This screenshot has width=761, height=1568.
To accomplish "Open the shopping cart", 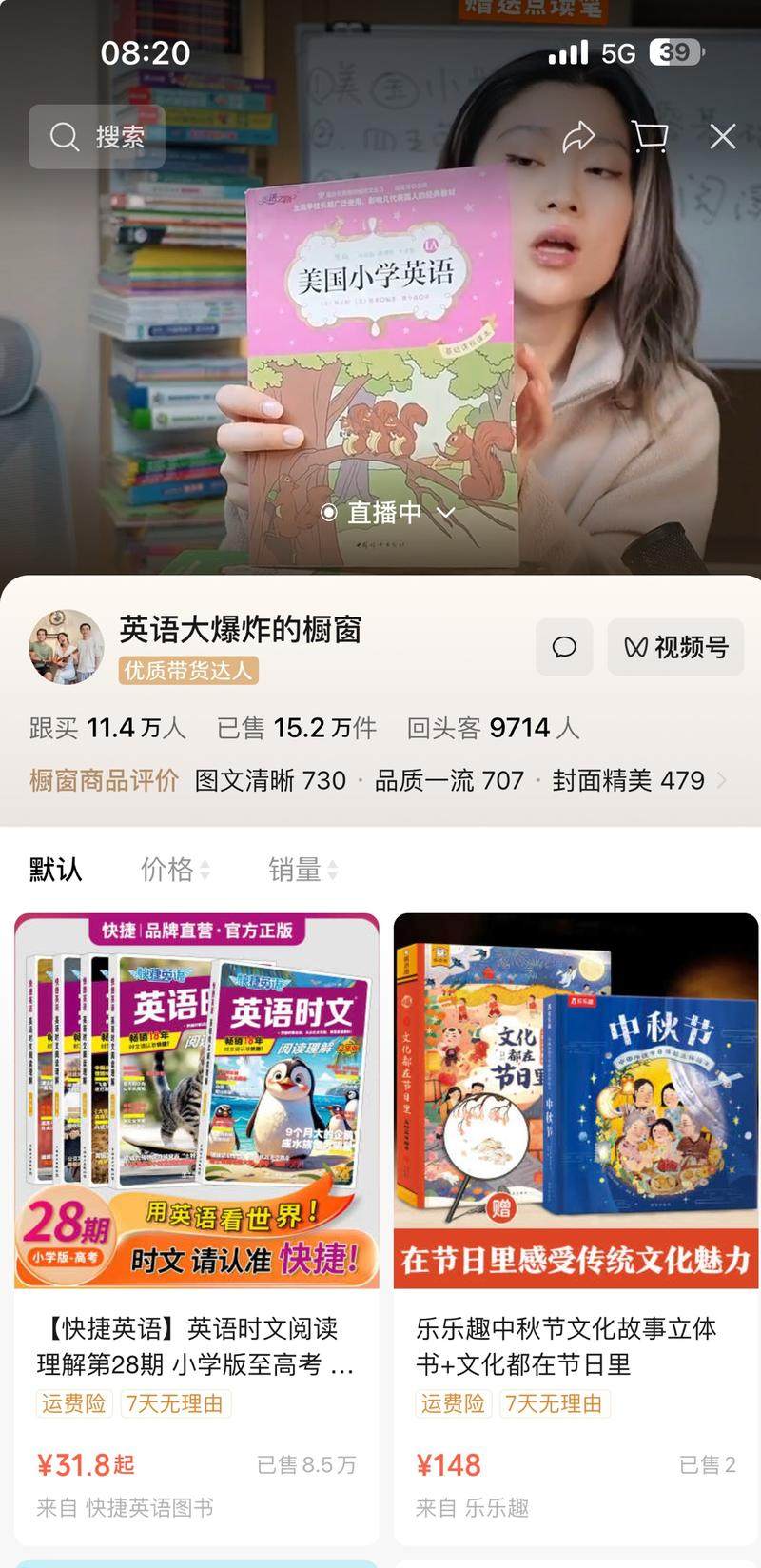I will pyautogui.click(x=650, y=136).
